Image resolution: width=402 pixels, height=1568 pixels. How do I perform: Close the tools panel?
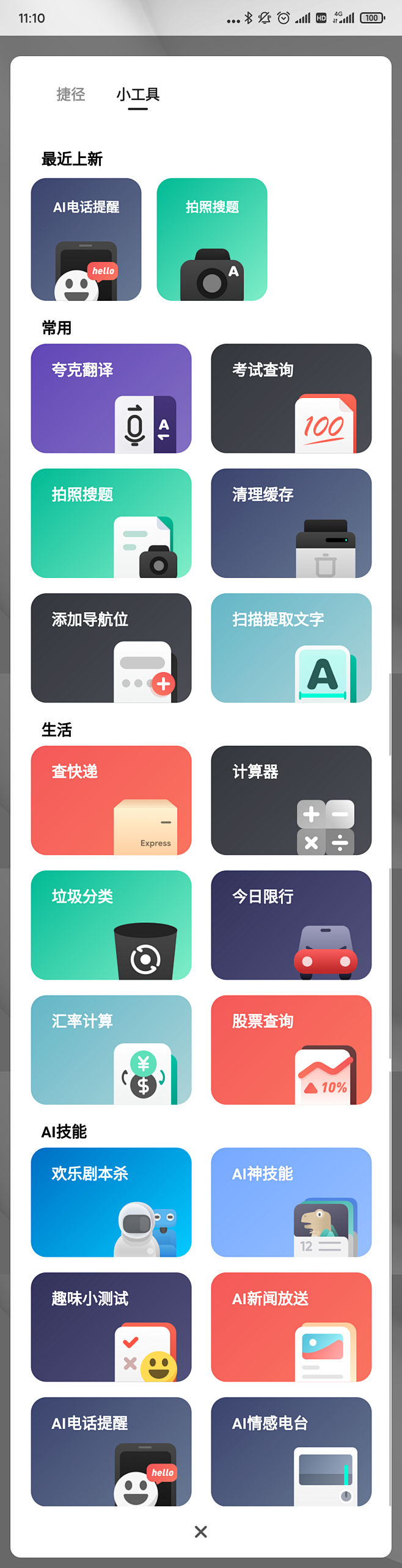pyautogui.click(x=201, y=1531)
